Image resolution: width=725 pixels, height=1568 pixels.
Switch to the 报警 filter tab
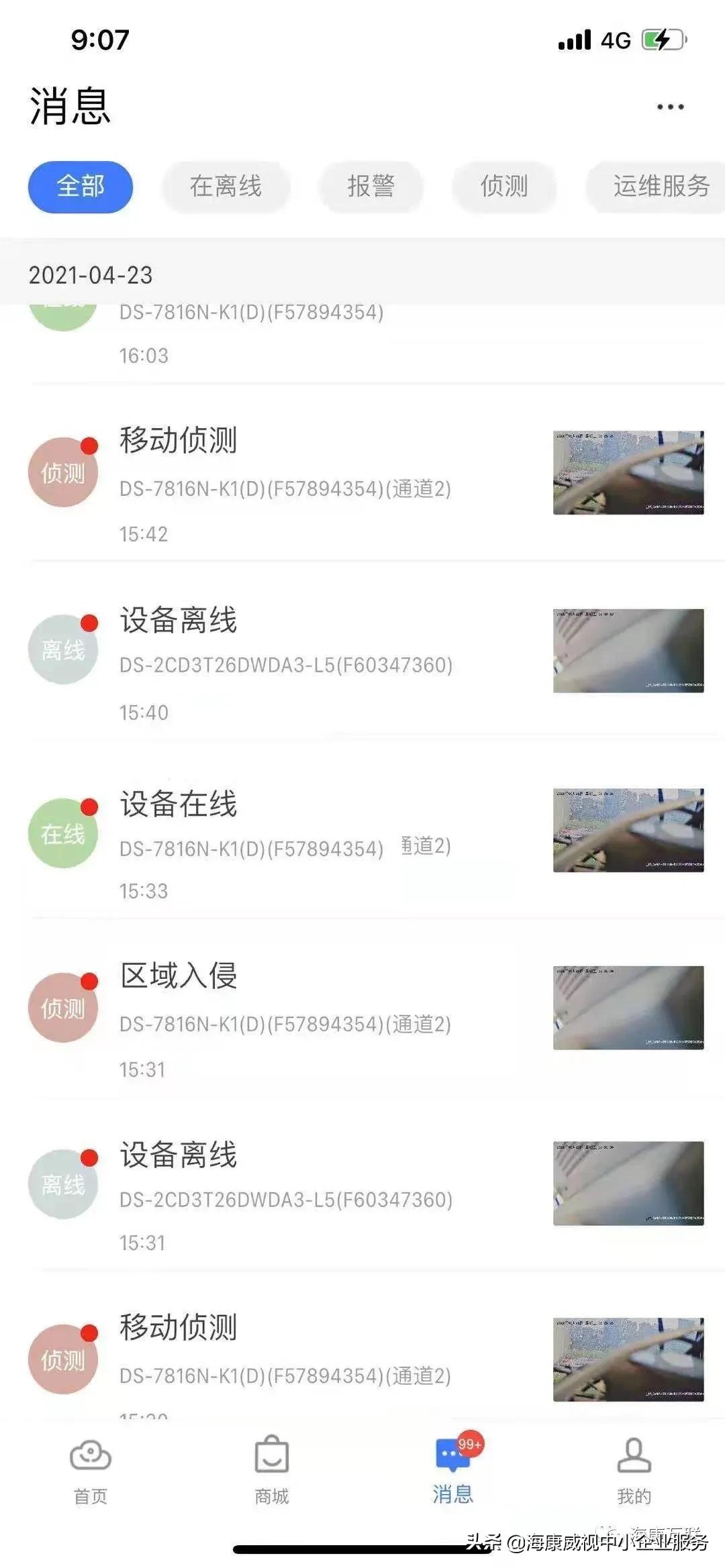[x=371, y=187]
